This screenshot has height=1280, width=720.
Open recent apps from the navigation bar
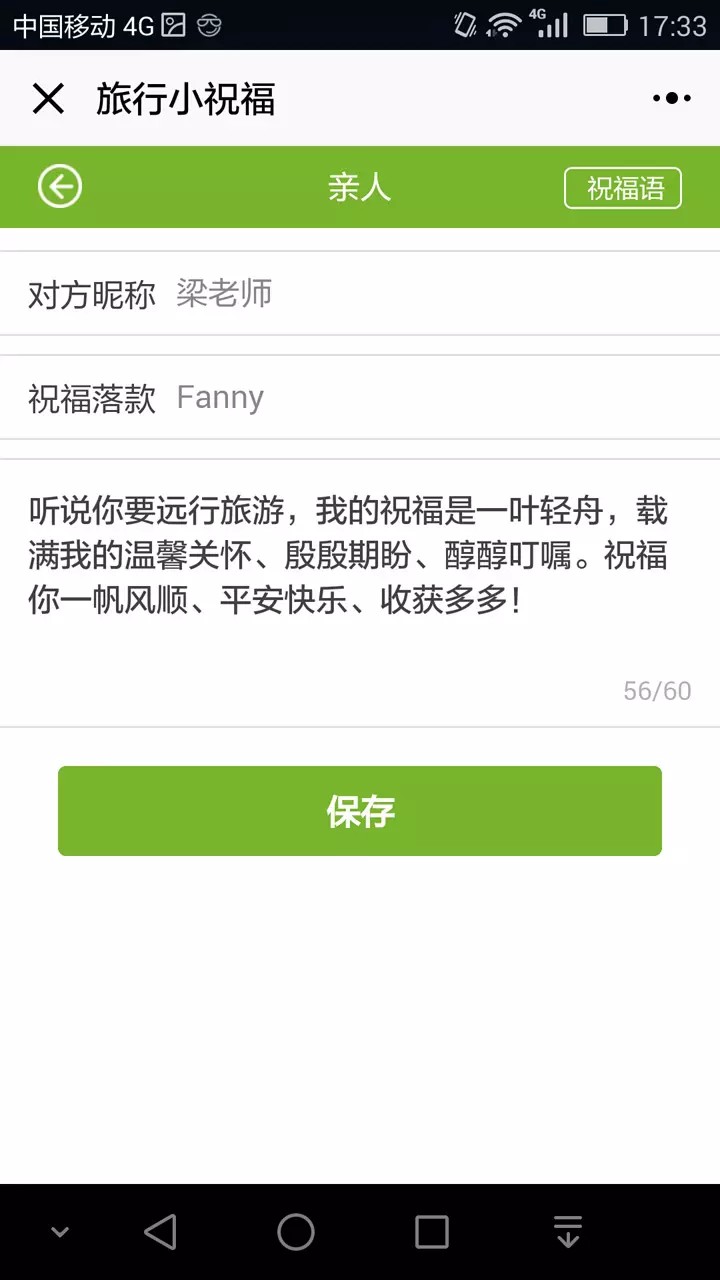(x=432, y=1232)
